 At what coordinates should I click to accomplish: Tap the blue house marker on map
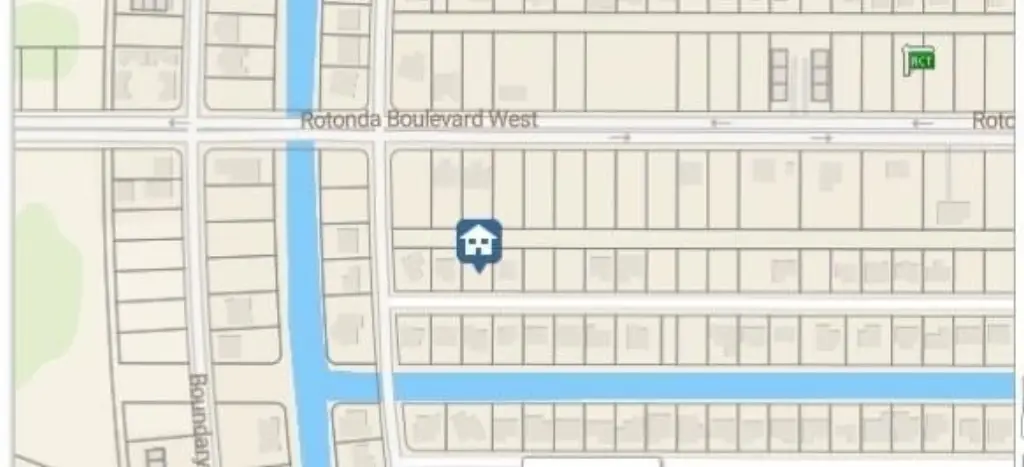[x=479, y=242]
